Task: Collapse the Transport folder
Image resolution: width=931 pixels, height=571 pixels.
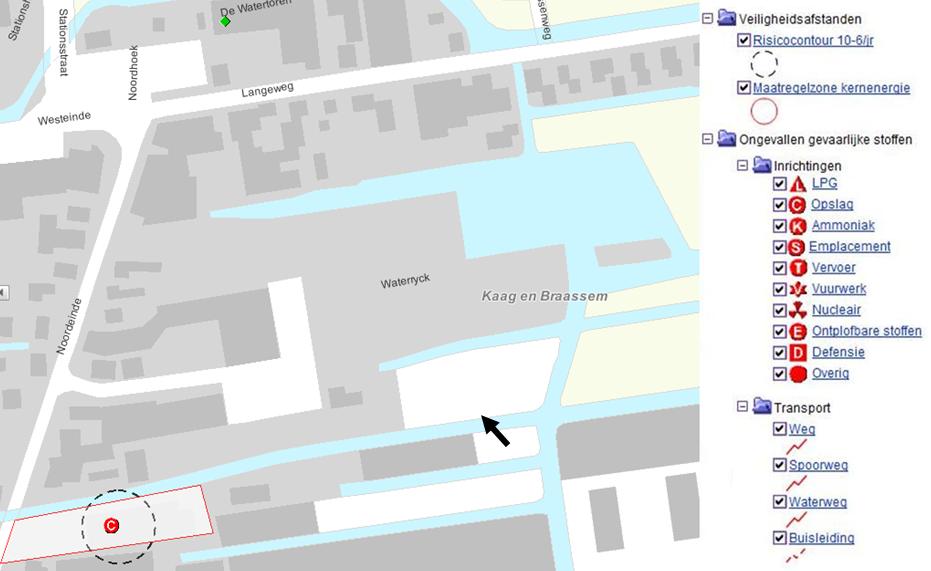Action: click(742, 407)
